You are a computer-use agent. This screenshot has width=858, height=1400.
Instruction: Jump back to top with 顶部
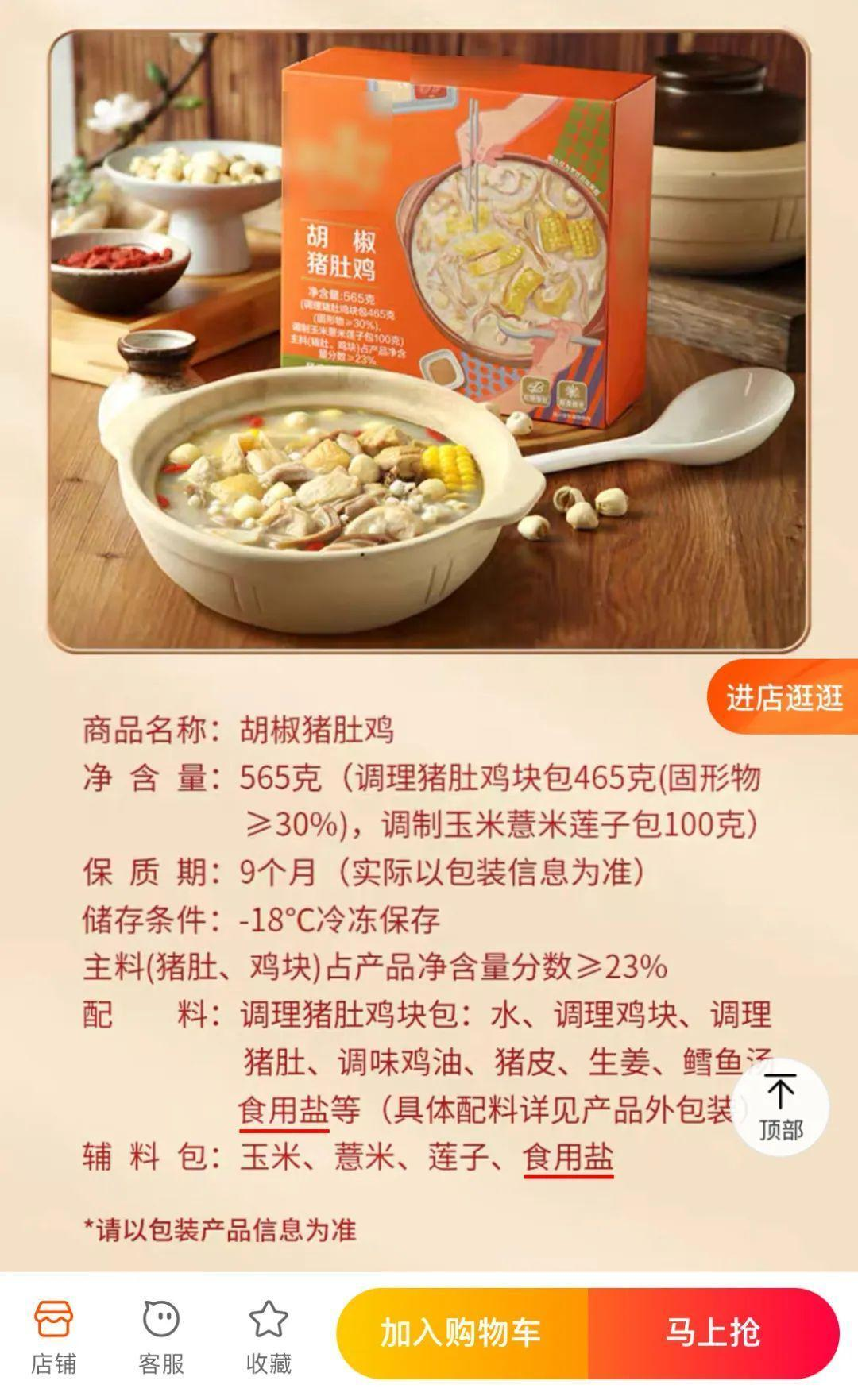[x=780, y=1107]
